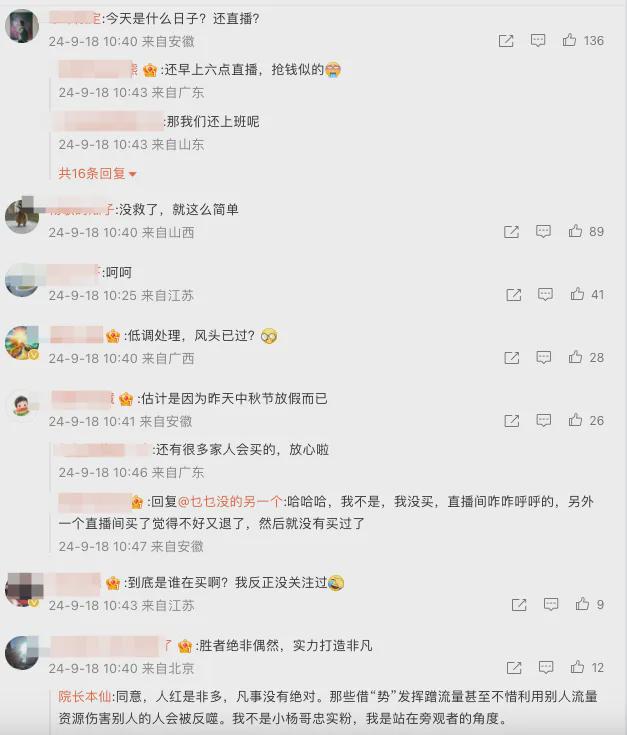Reply to the comment "到底是谁在买啊？"
Viewport: 627px width, 735px height.
[x=551, y=605]
